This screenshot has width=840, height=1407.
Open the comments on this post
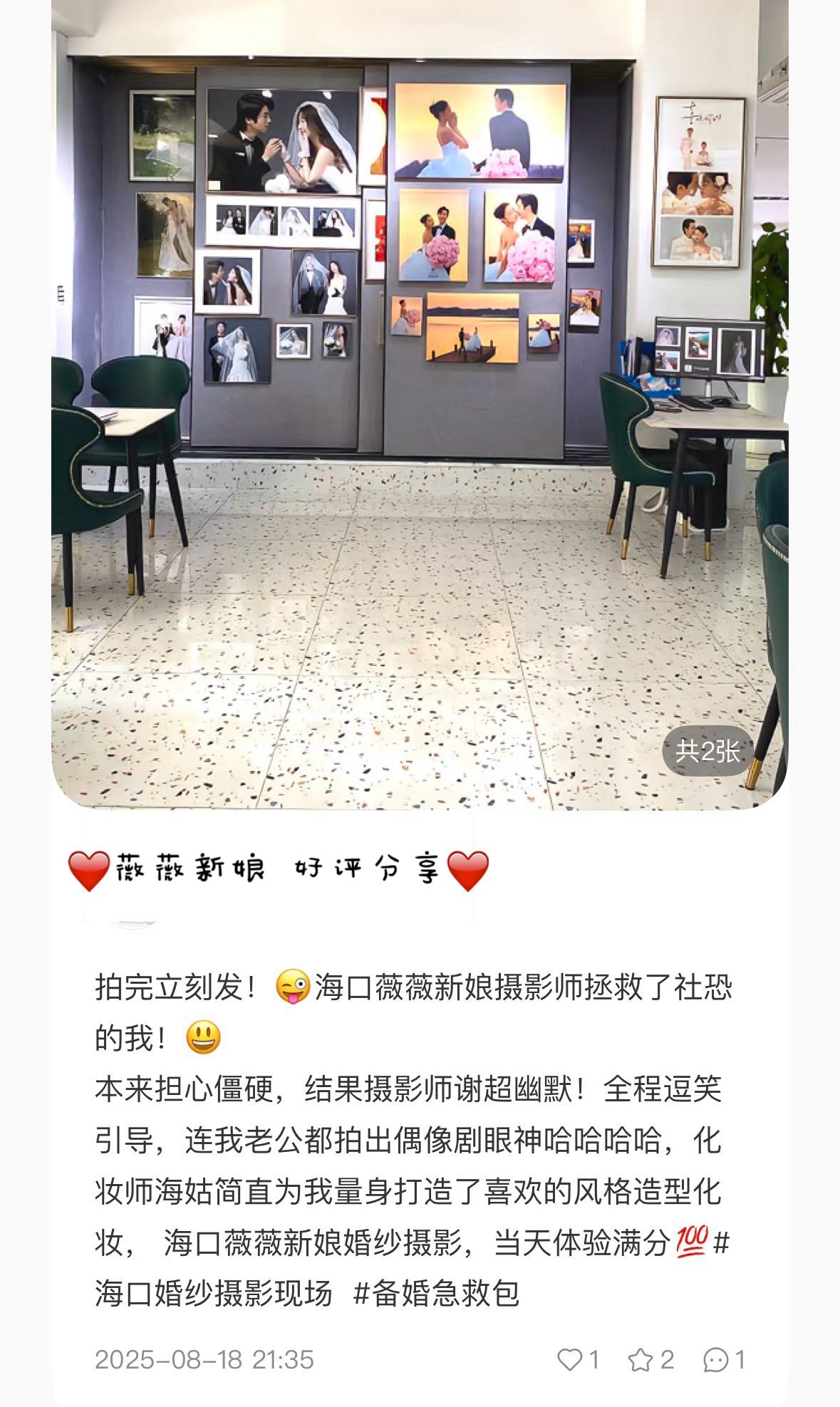(715, 1359)
